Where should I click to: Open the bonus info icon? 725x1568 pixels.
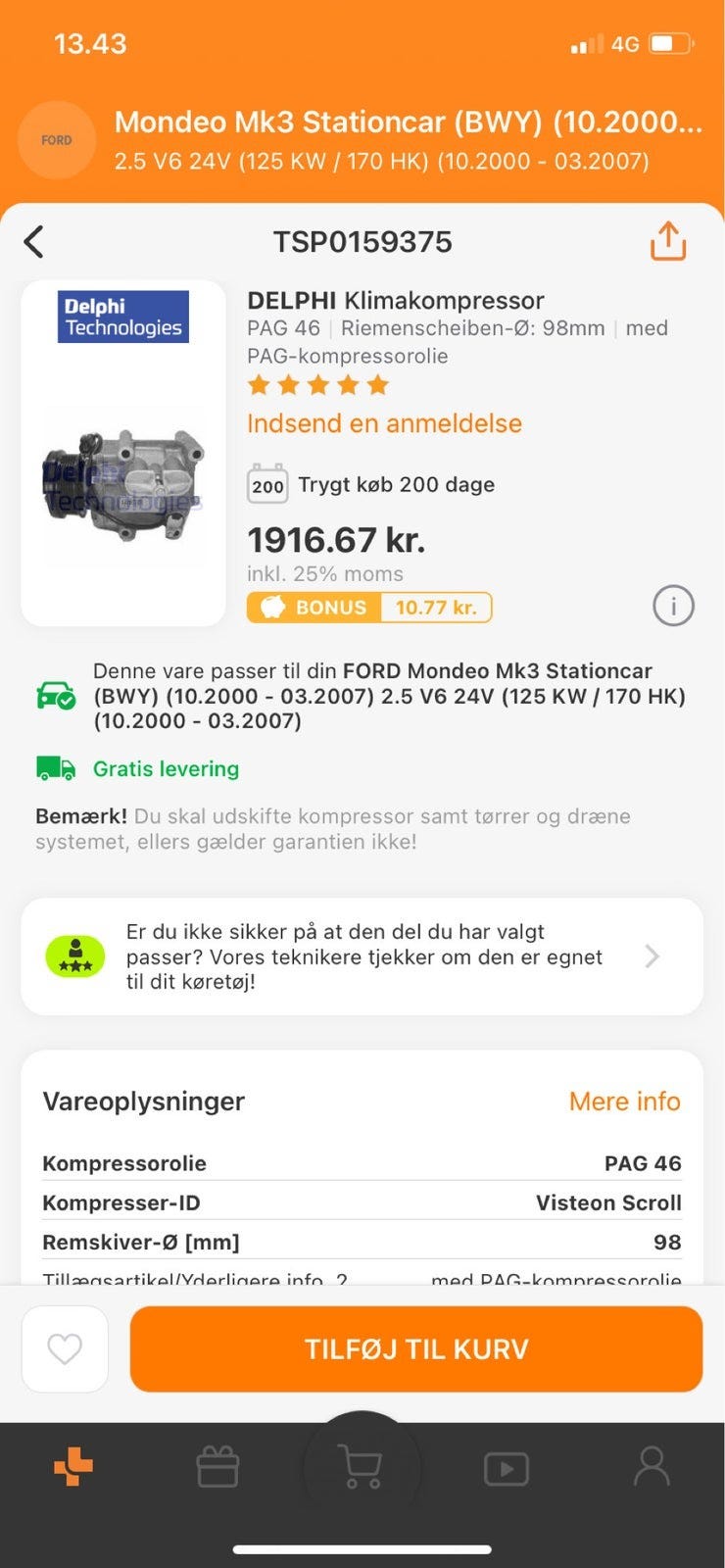pos(673,607)
